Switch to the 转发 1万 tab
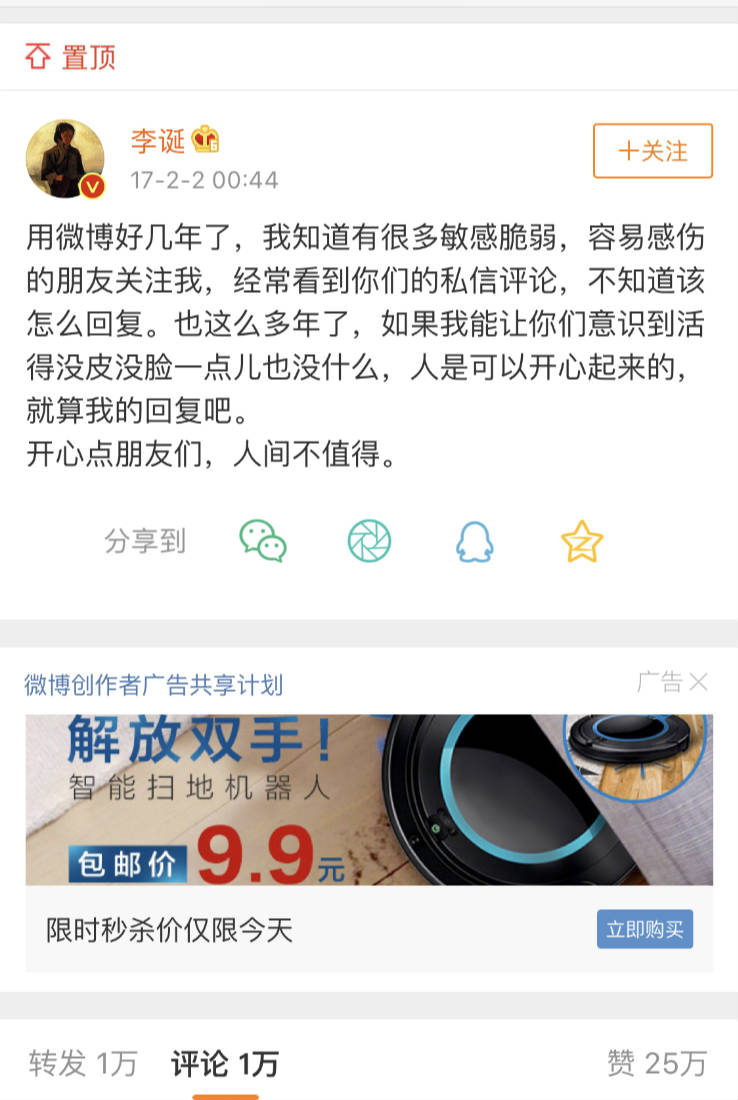 (82, 1063)
